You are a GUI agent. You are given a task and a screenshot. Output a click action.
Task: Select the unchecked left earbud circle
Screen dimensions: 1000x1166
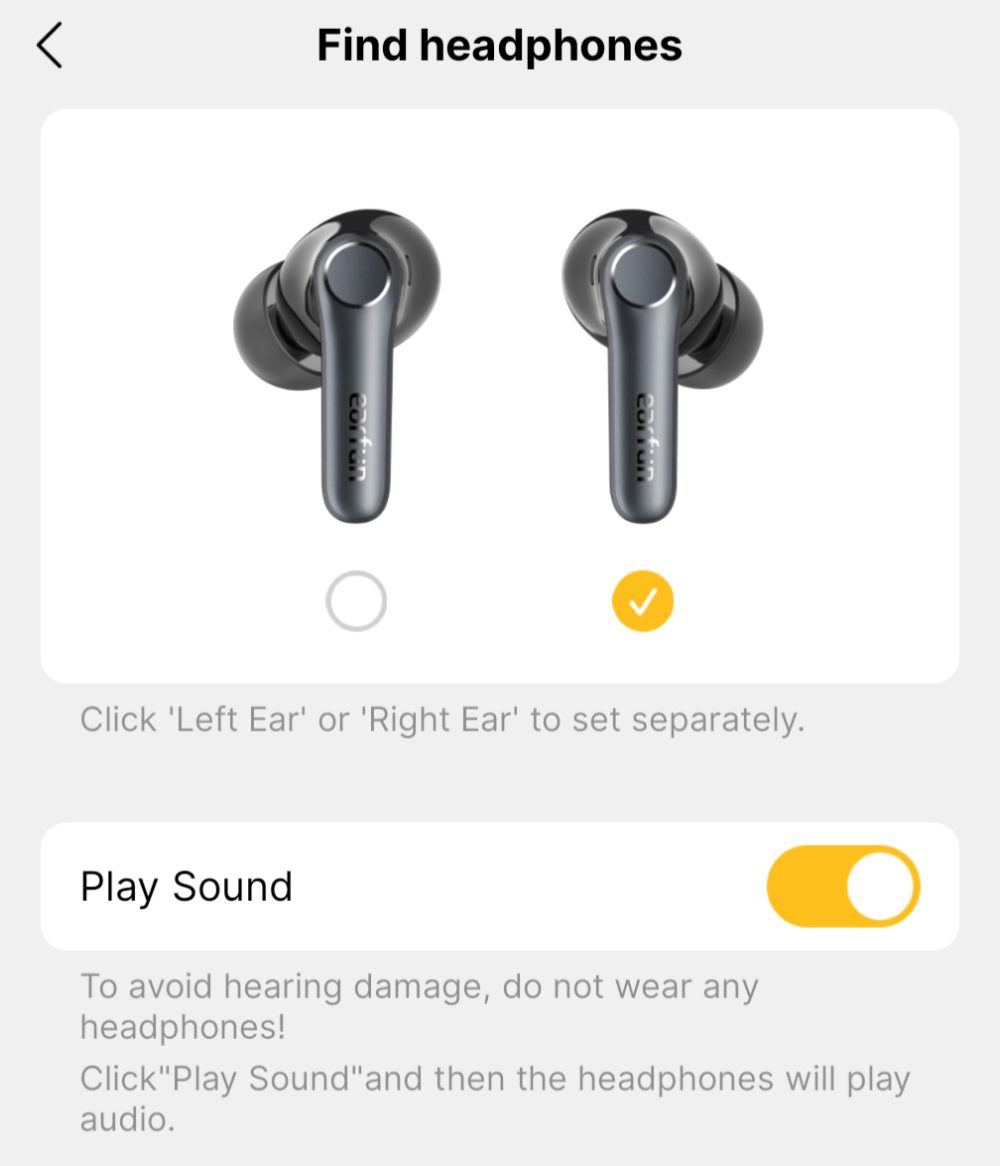[x=356, y=601]
